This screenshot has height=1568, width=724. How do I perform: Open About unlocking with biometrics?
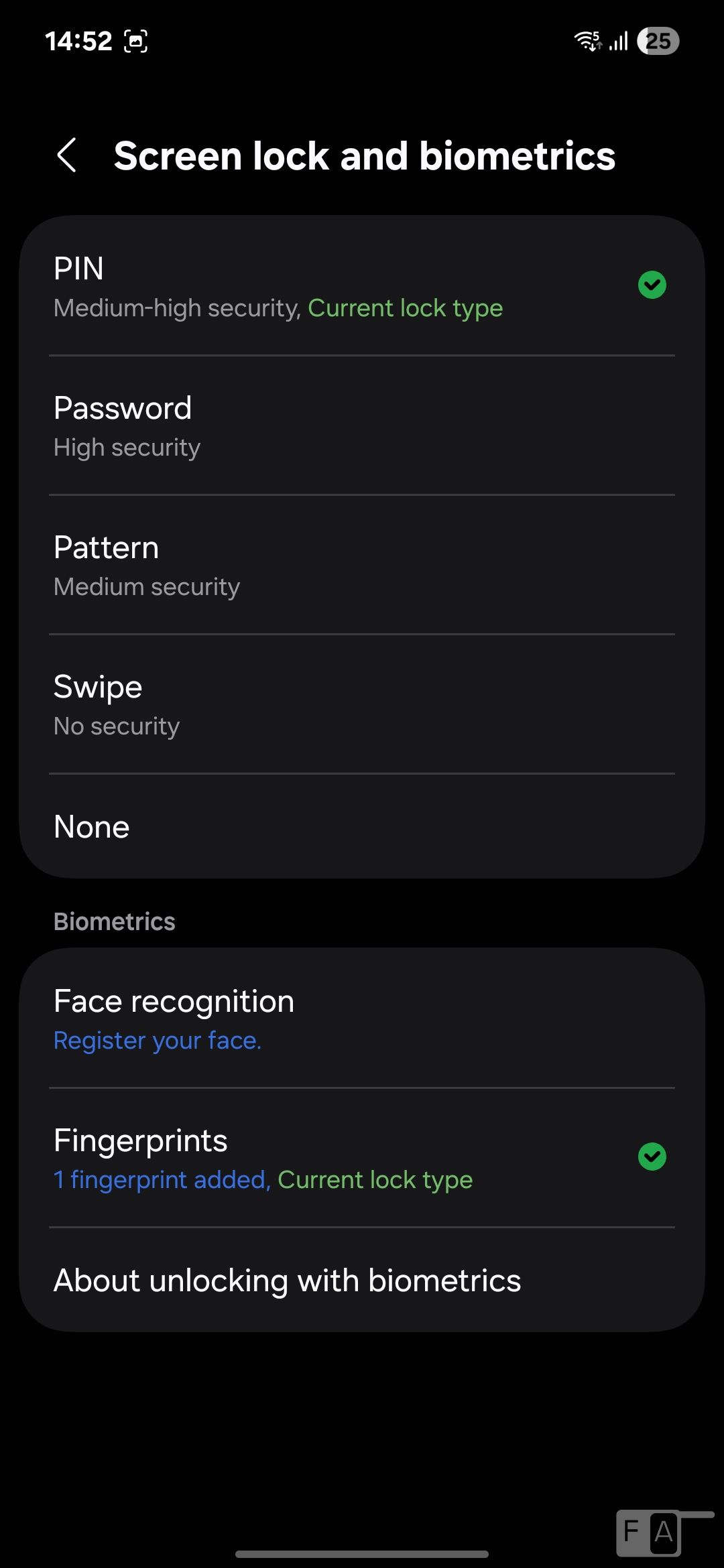(x=362, y=1281)
